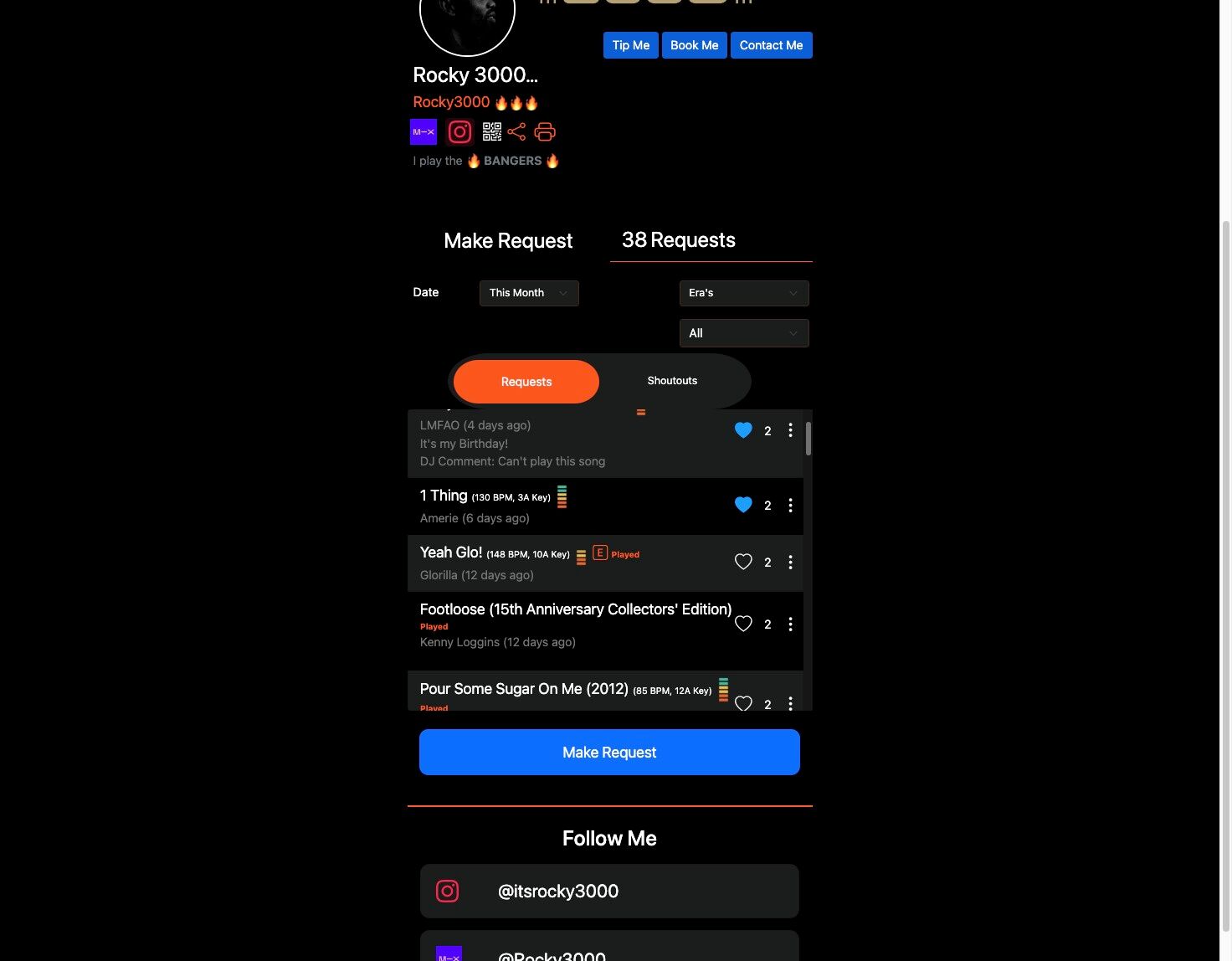Screen dimensions: 1232x961
Task: Open the Era's filter dropdown
Action: click(743, 293)
